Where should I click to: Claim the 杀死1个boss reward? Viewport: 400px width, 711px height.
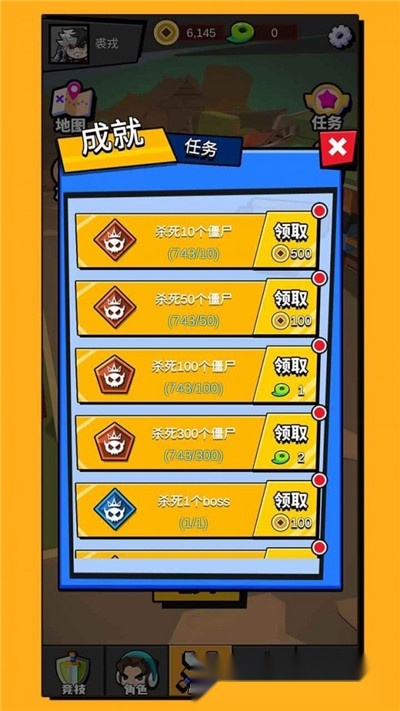[289, 509]
